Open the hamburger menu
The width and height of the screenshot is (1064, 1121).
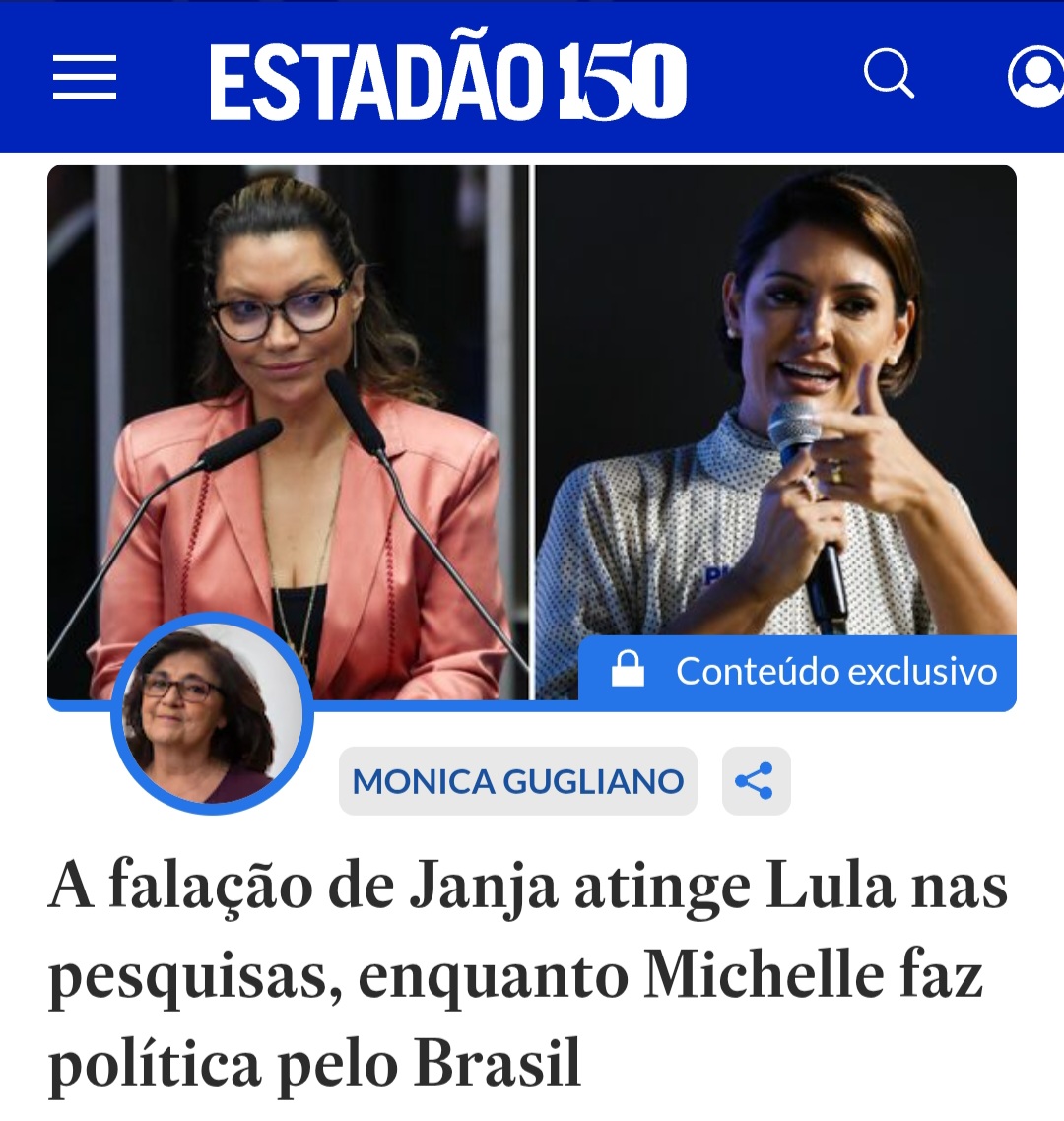[85, 78]
